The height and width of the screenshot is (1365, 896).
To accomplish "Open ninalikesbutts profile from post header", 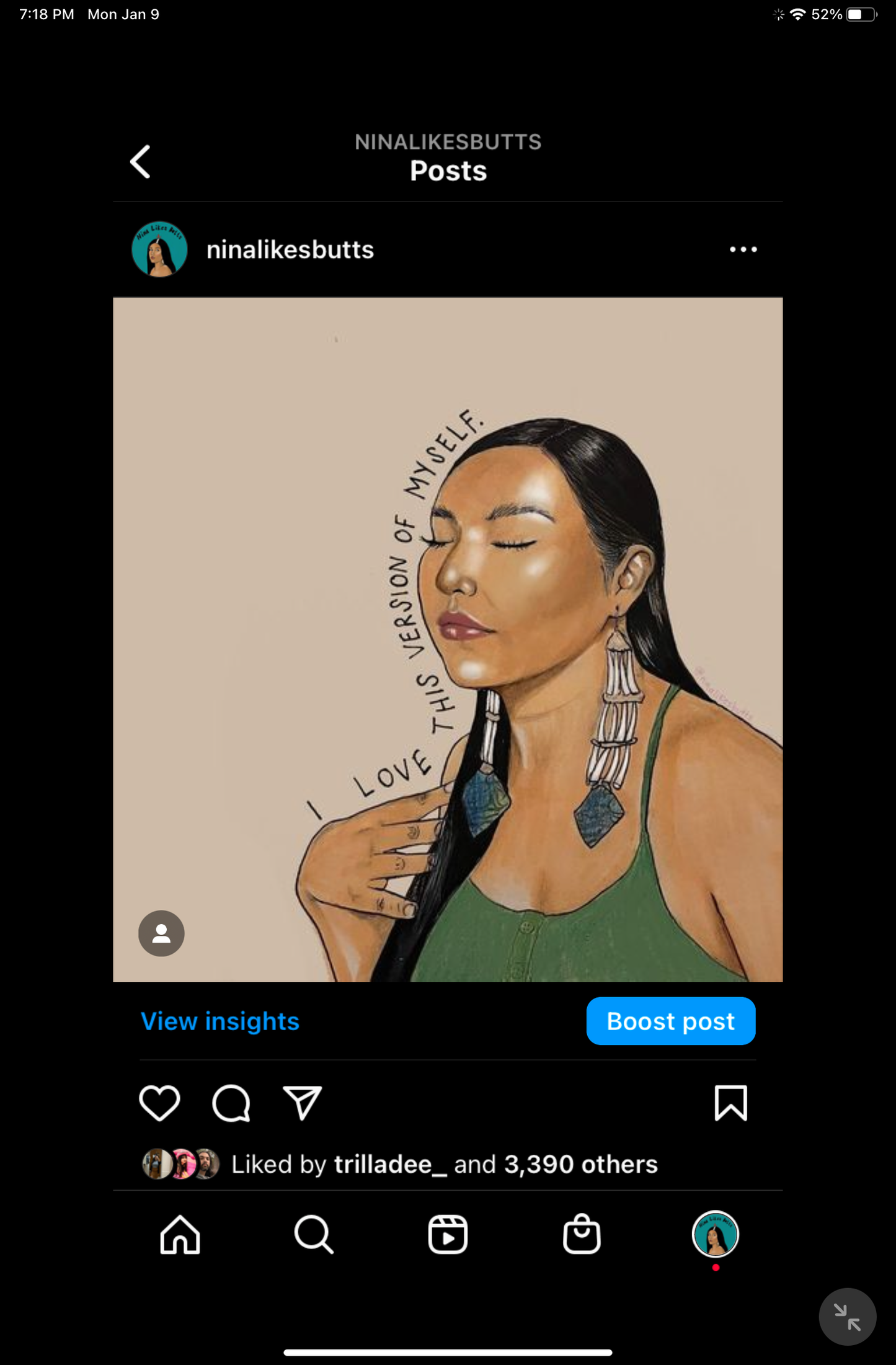I will click(290, 250).
